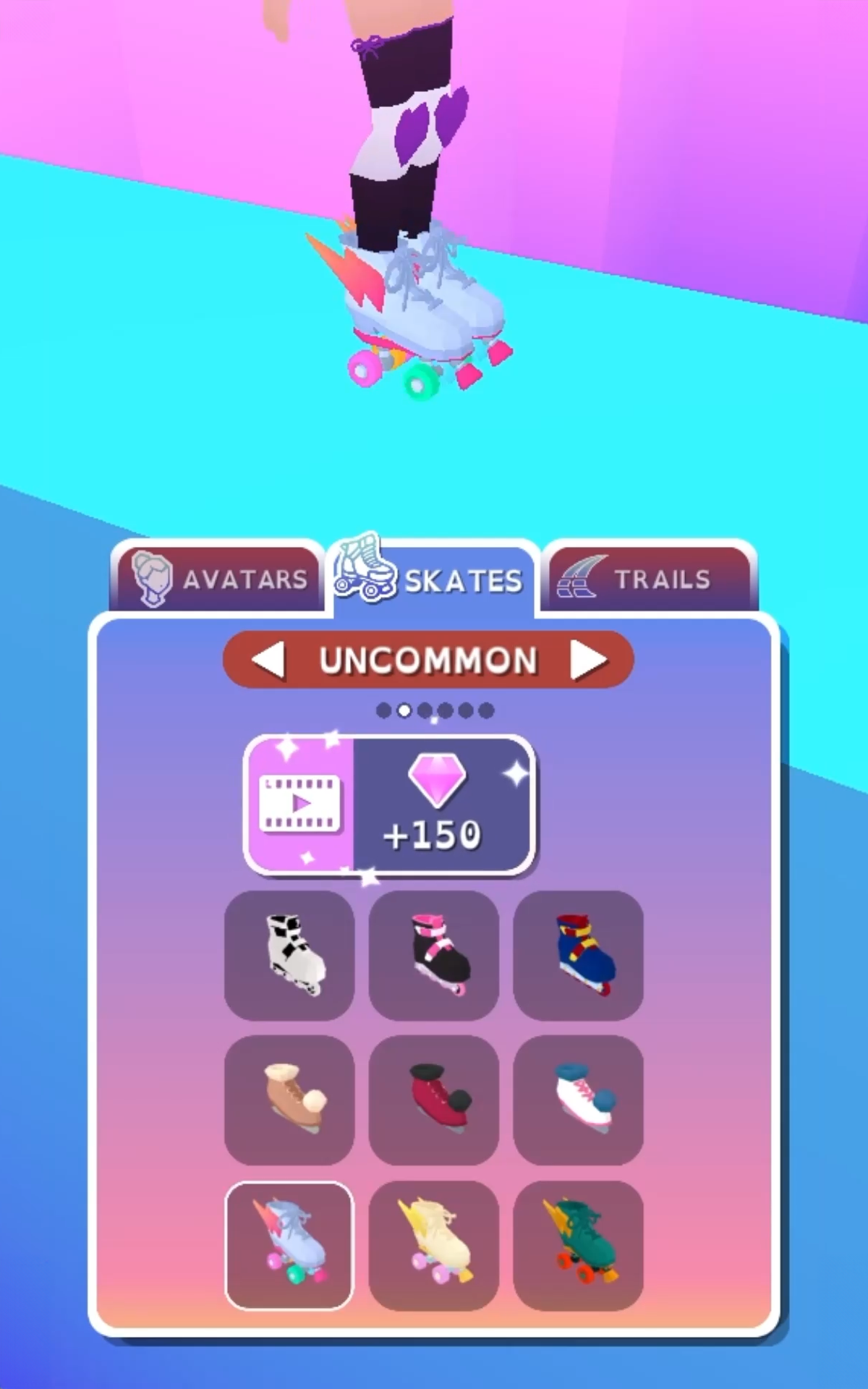Go to previous rarity with left arrow
The image size is (868, 1389).
click(268, 660)
